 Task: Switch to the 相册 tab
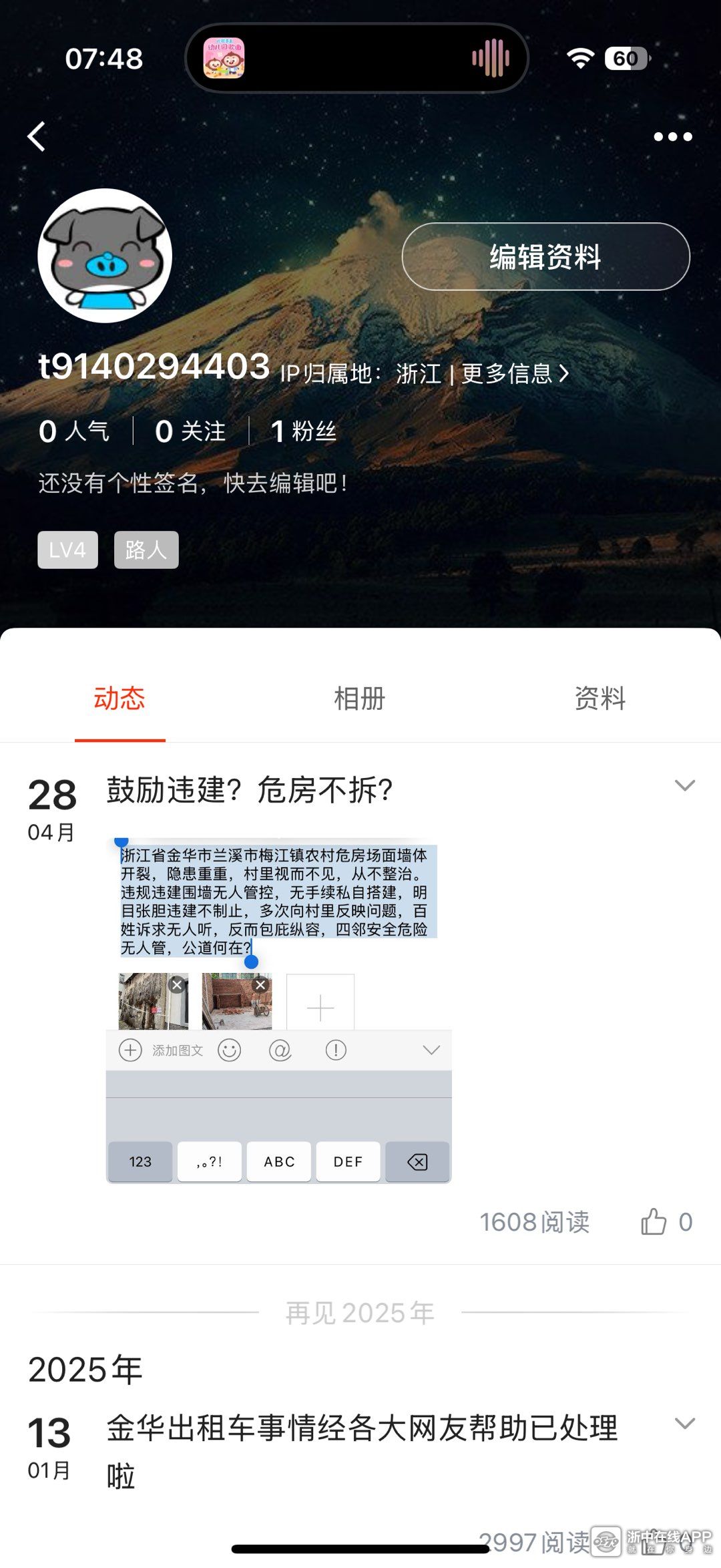(360, 699)
